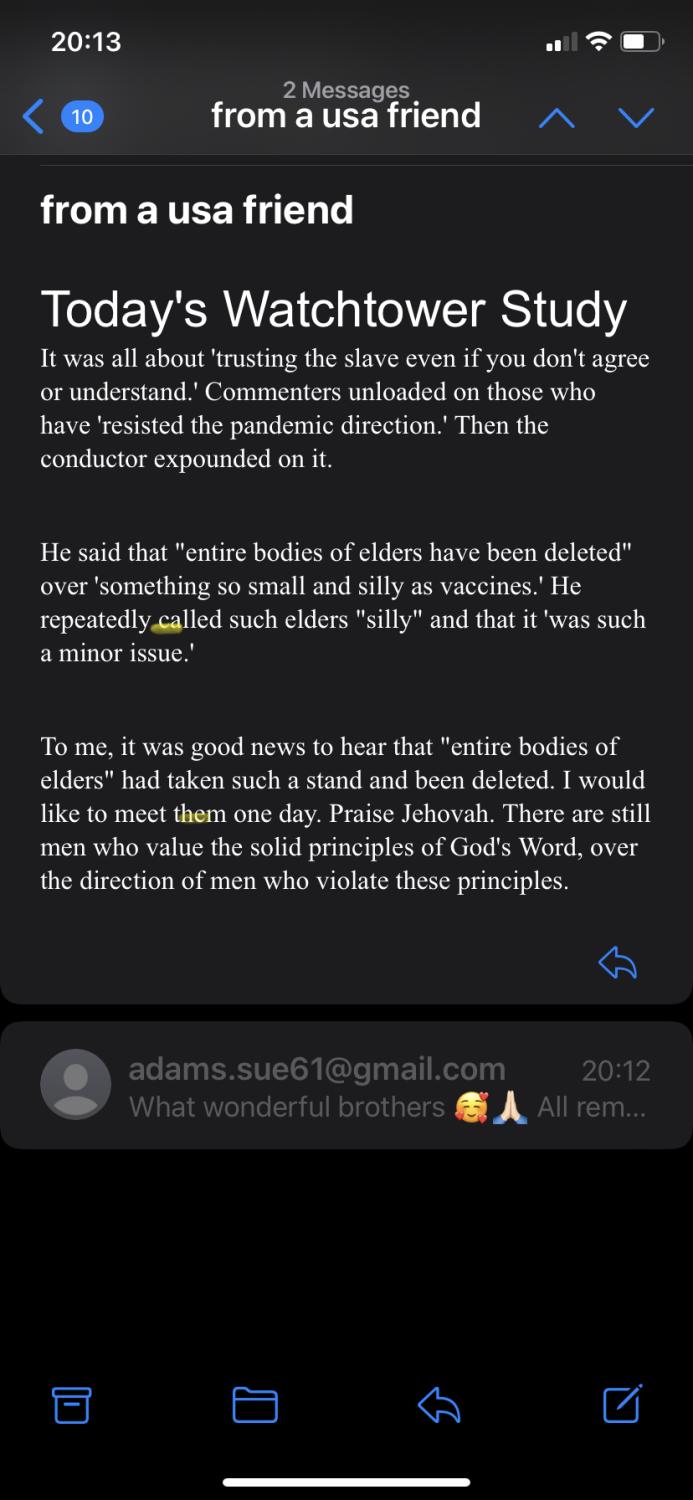Open reply options in the bottom toolbar
The image size is (693, 1500).
tap(438, 1405)
